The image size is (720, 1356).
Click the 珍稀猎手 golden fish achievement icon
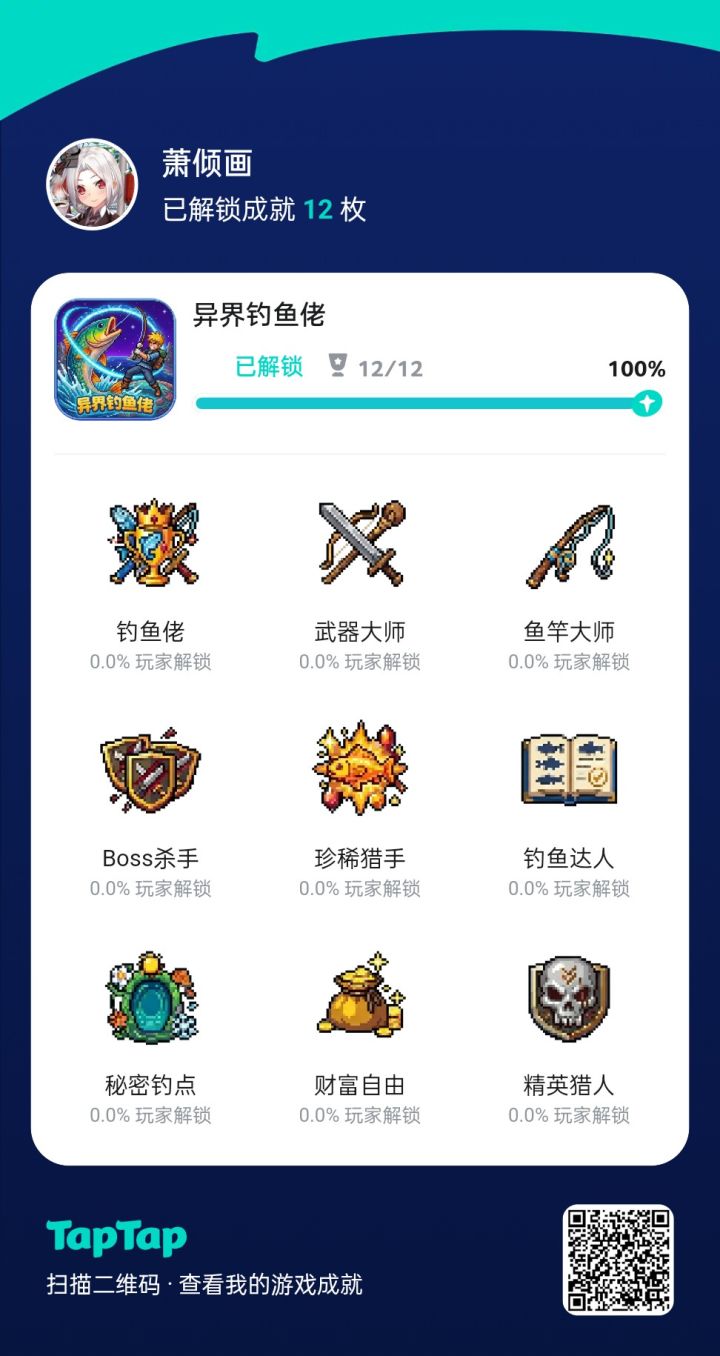coord(360,770)
